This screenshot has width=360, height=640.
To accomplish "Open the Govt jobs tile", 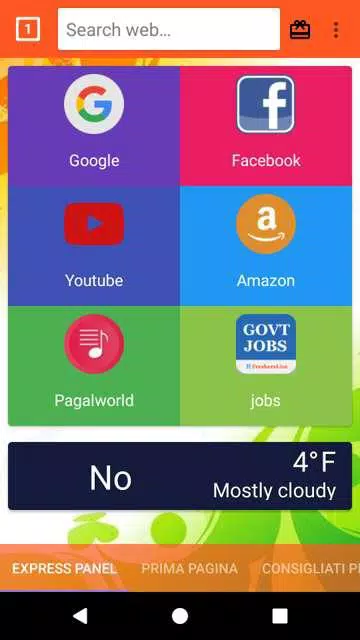I will (x=266, y=366).
